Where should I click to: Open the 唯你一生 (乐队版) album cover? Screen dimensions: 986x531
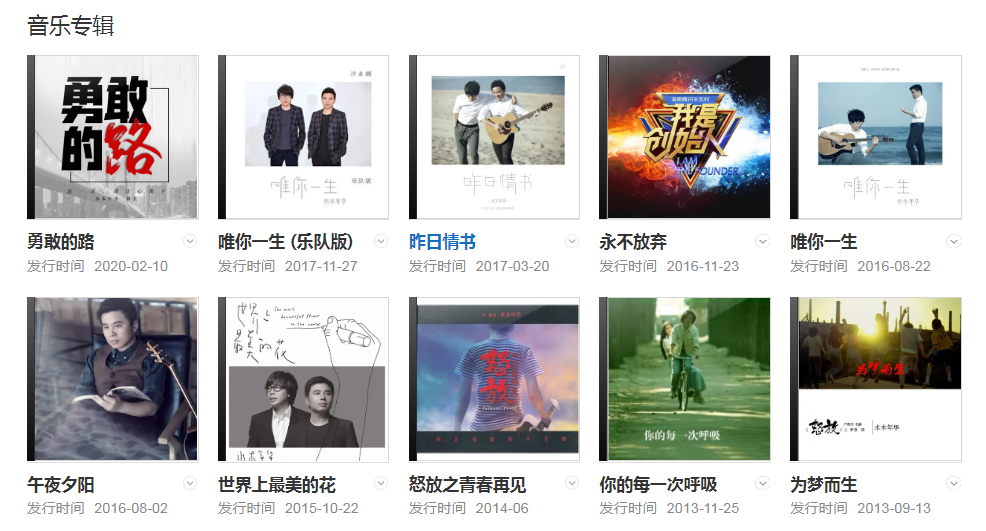point(304,137)
